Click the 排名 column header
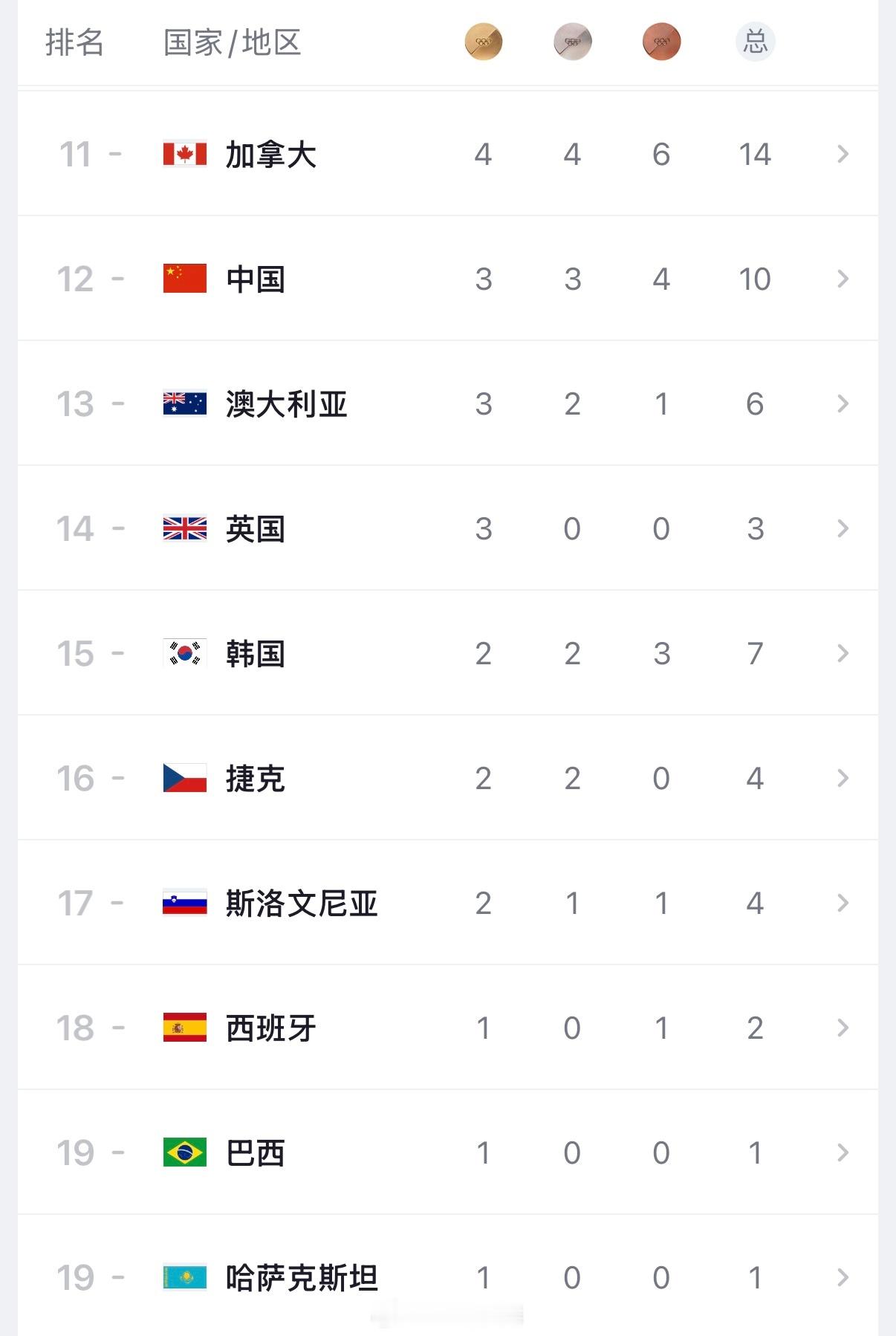 (74, 42)
